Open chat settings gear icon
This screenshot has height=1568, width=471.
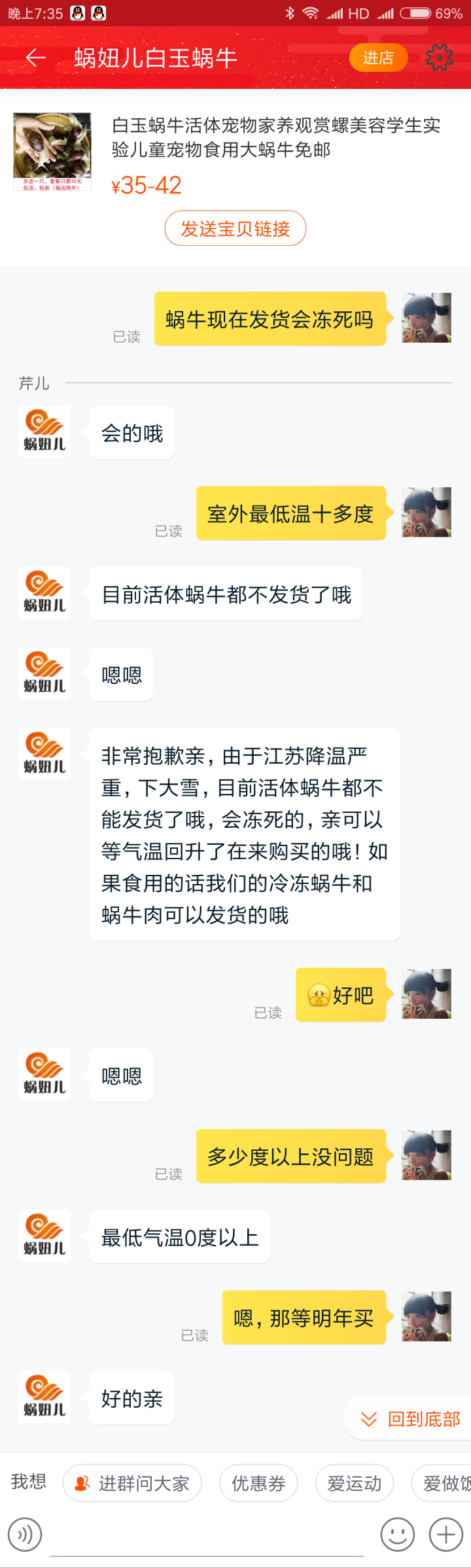[439, 58]
